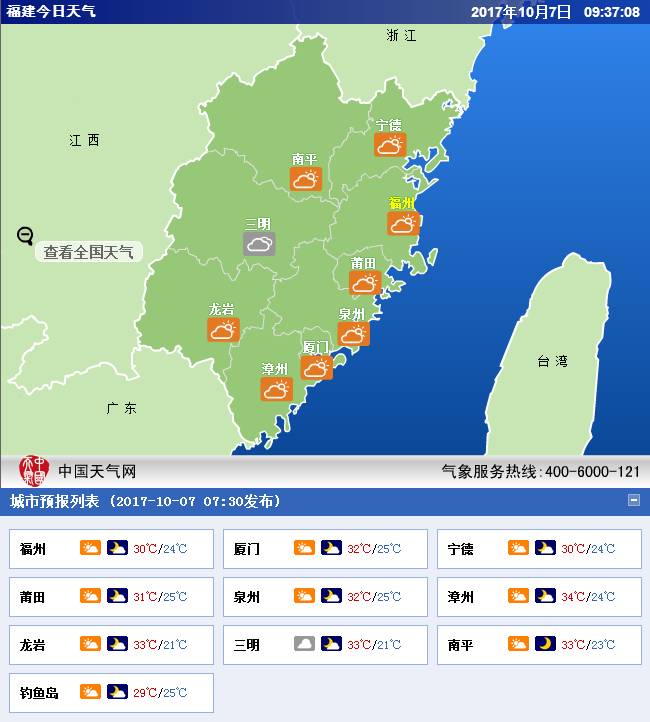Open 漳州 forecast card in the list

(x=539, y=597)
